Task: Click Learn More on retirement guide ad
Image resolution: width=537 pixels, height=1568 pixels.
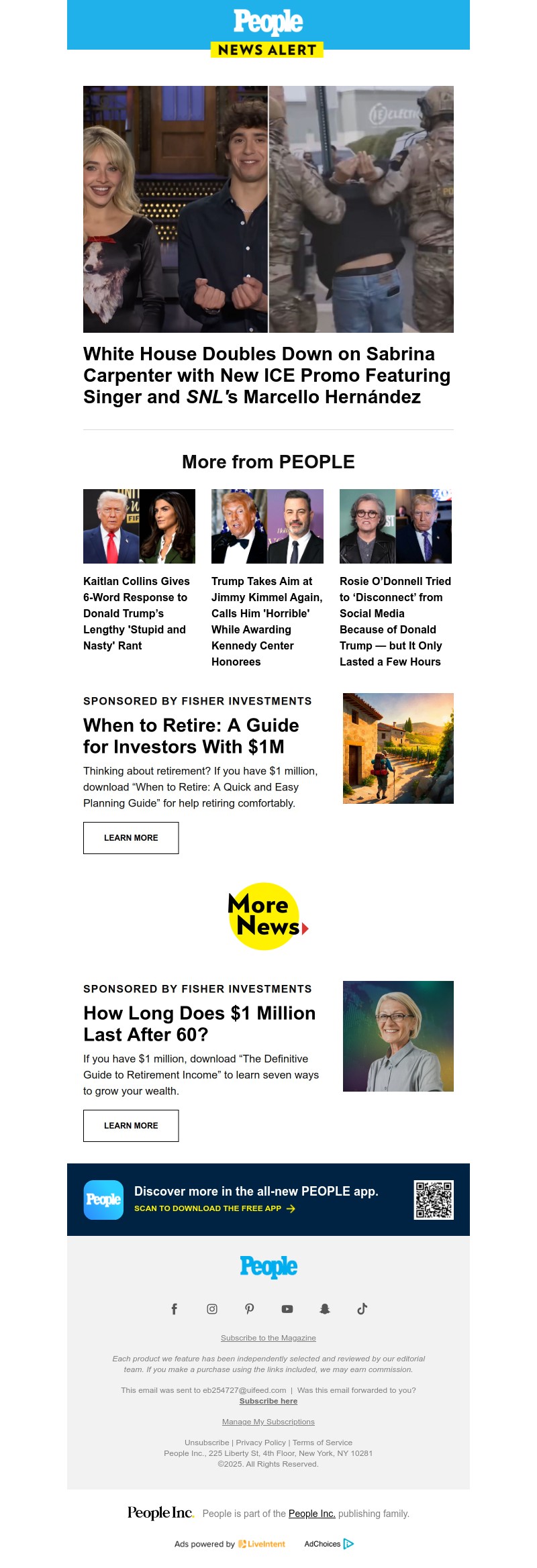Action: pos(130,837)
